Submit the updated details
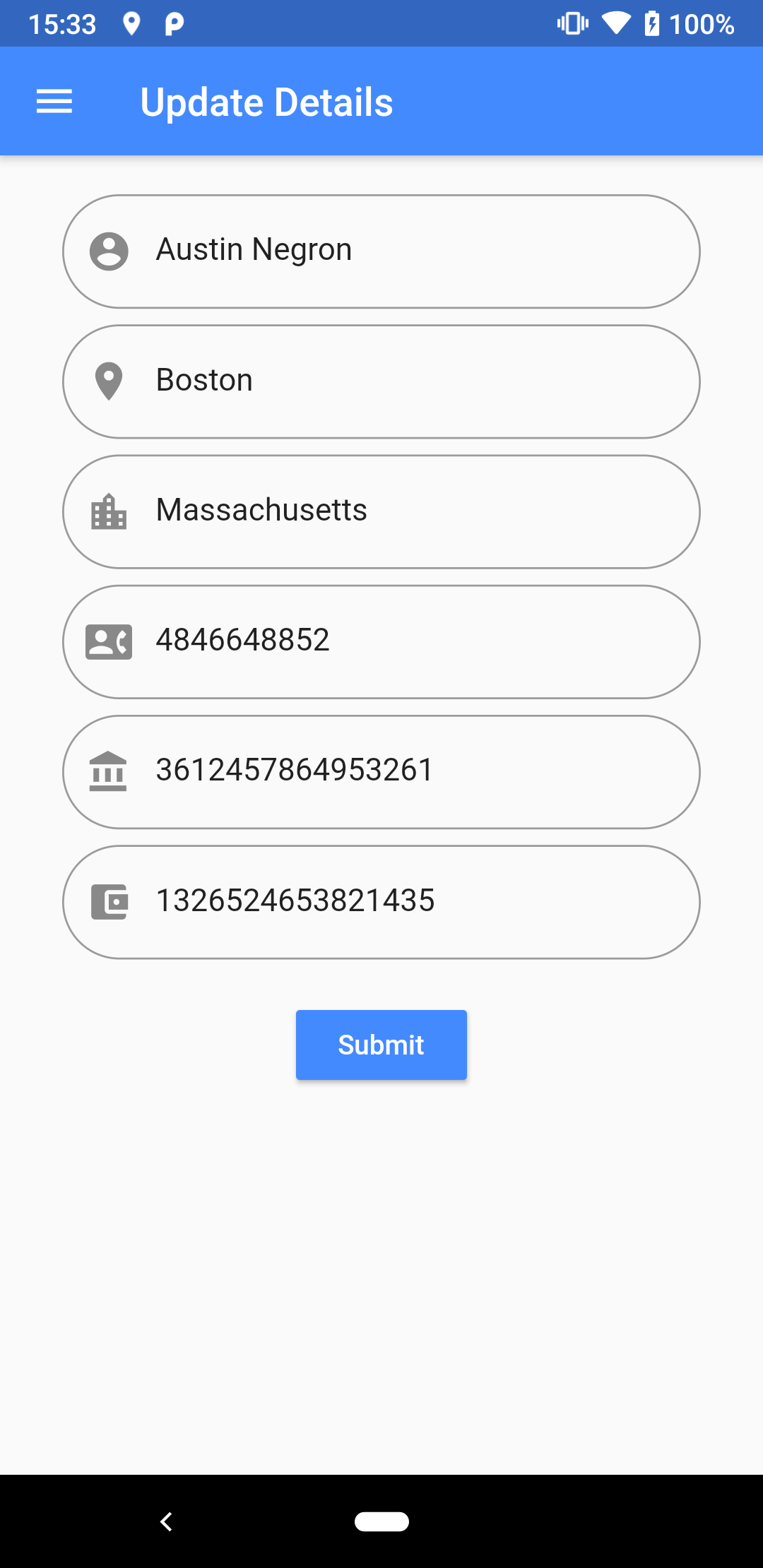 pyautogui.click(x=381, y=1045)
